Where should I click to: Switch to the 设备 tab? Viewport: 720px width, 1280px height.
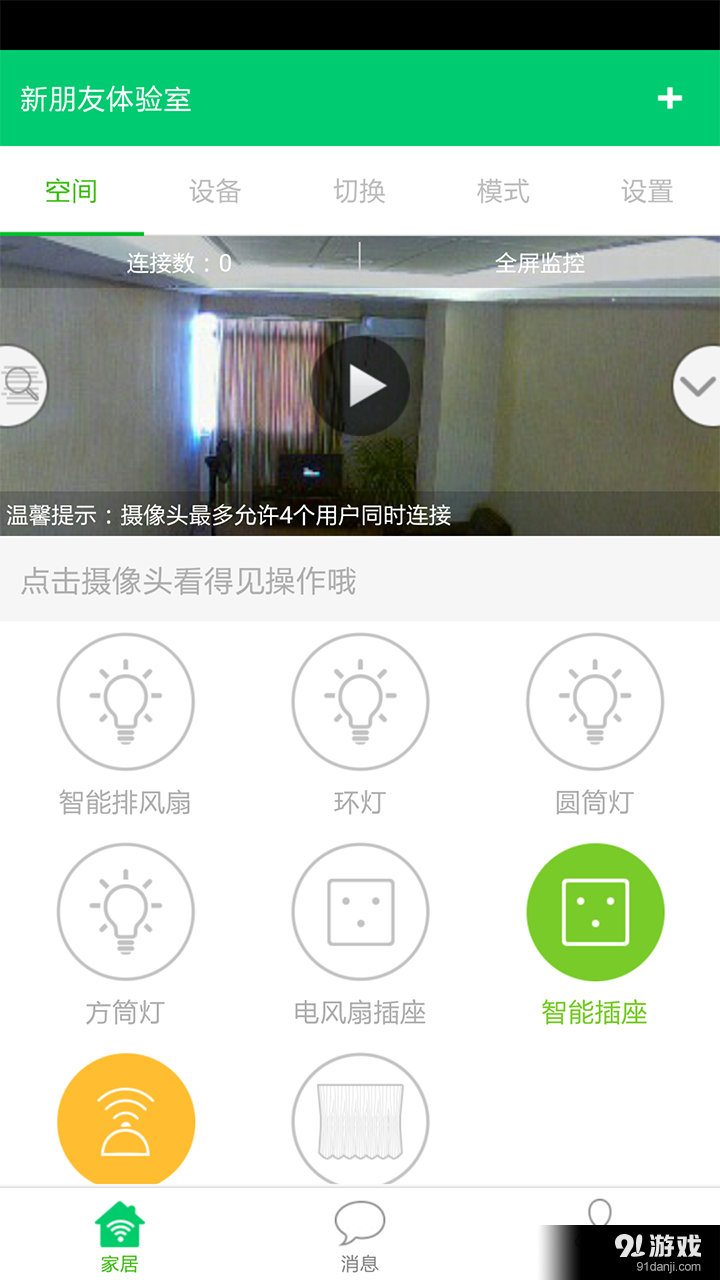click(216, 191)
